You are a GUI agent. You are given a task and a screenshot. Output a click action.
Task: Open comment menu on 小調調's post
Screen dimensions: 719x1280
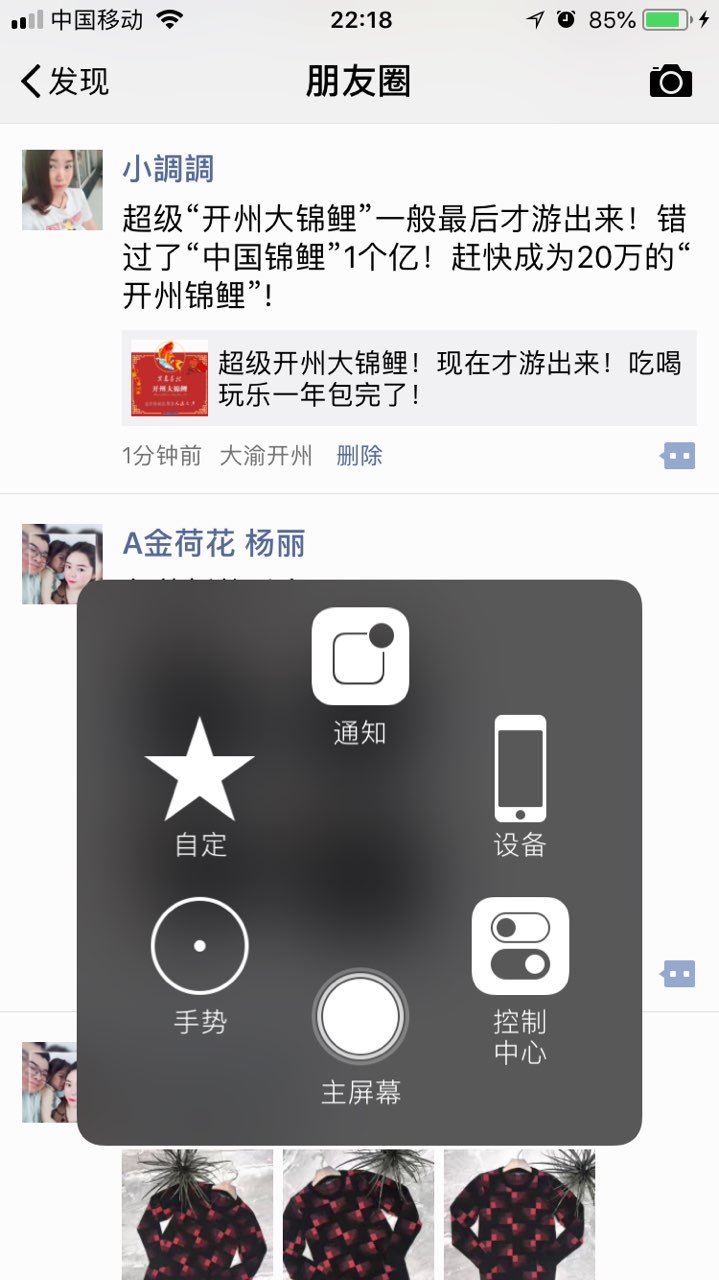[678, 457]
